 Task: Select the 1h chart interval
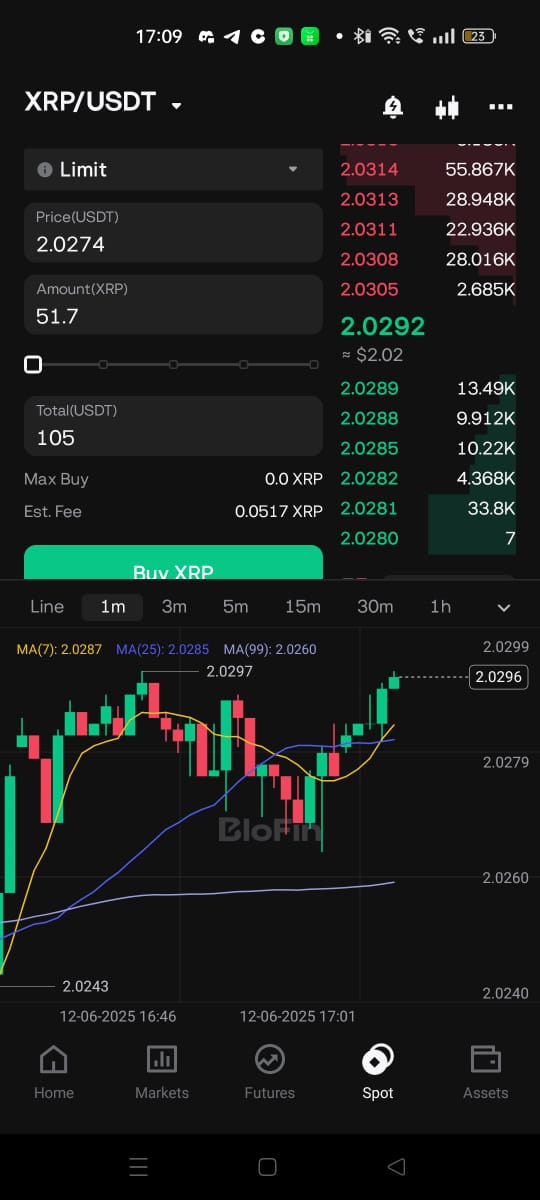pos(440,606)
